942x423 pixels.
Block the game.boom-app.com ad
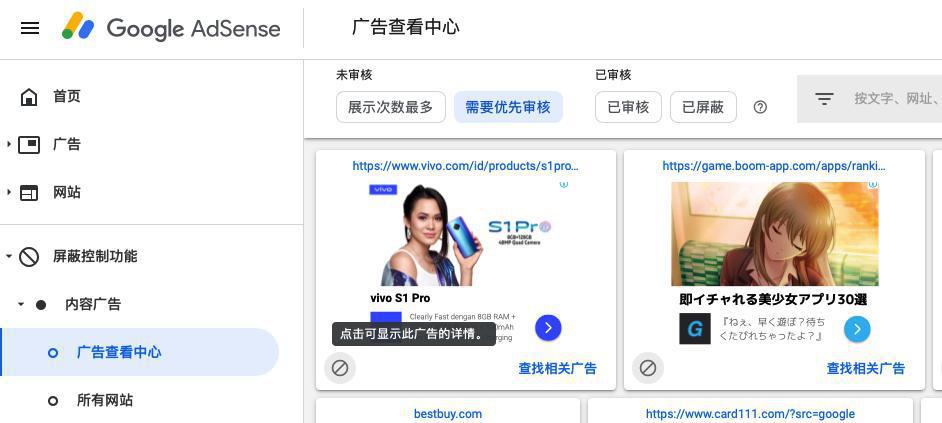[x=648, y=368]
